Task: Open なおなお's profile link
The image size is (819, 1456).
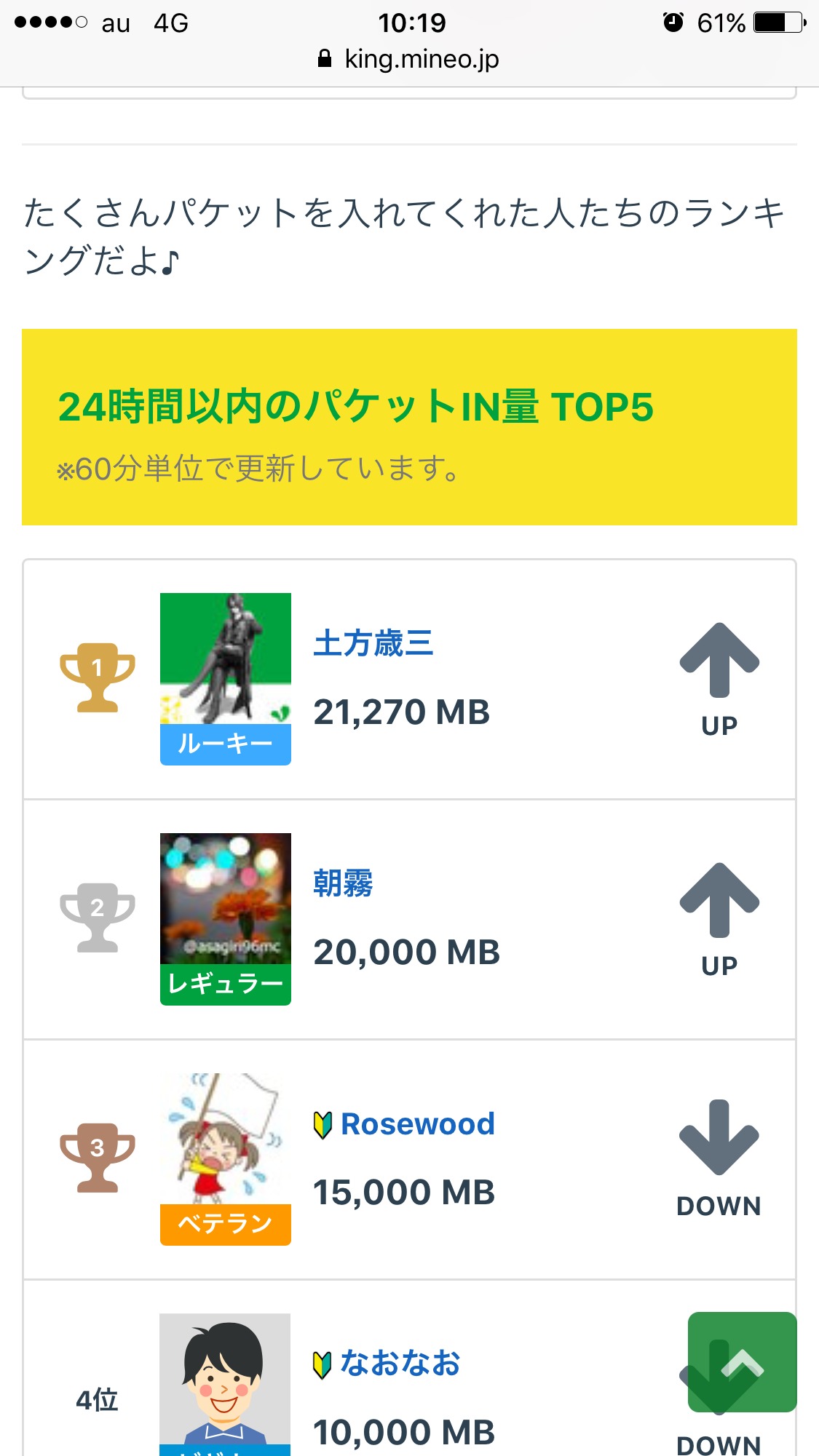Action: coord(400,1364)
